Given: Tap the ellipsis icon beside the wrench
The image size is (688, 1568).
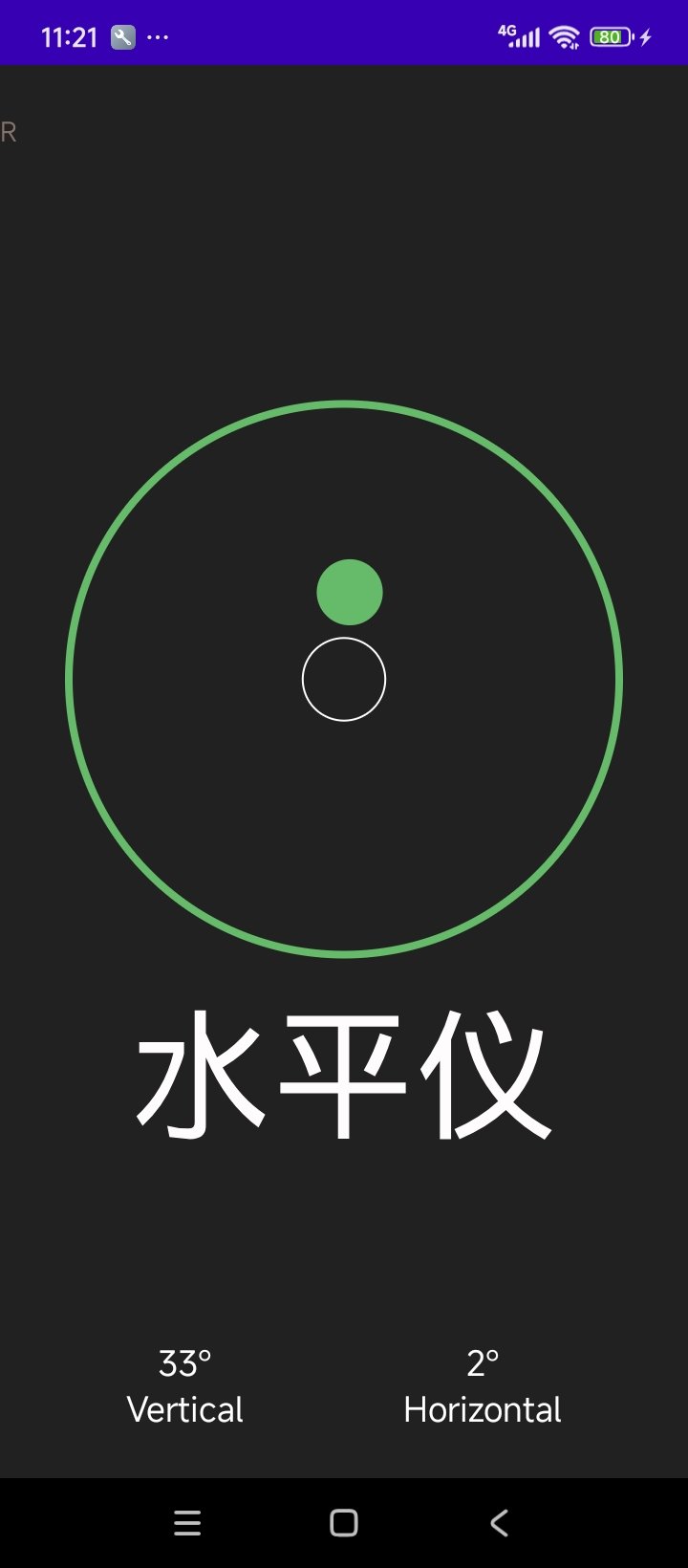Looking at the screenshot, I should point(156,36).
